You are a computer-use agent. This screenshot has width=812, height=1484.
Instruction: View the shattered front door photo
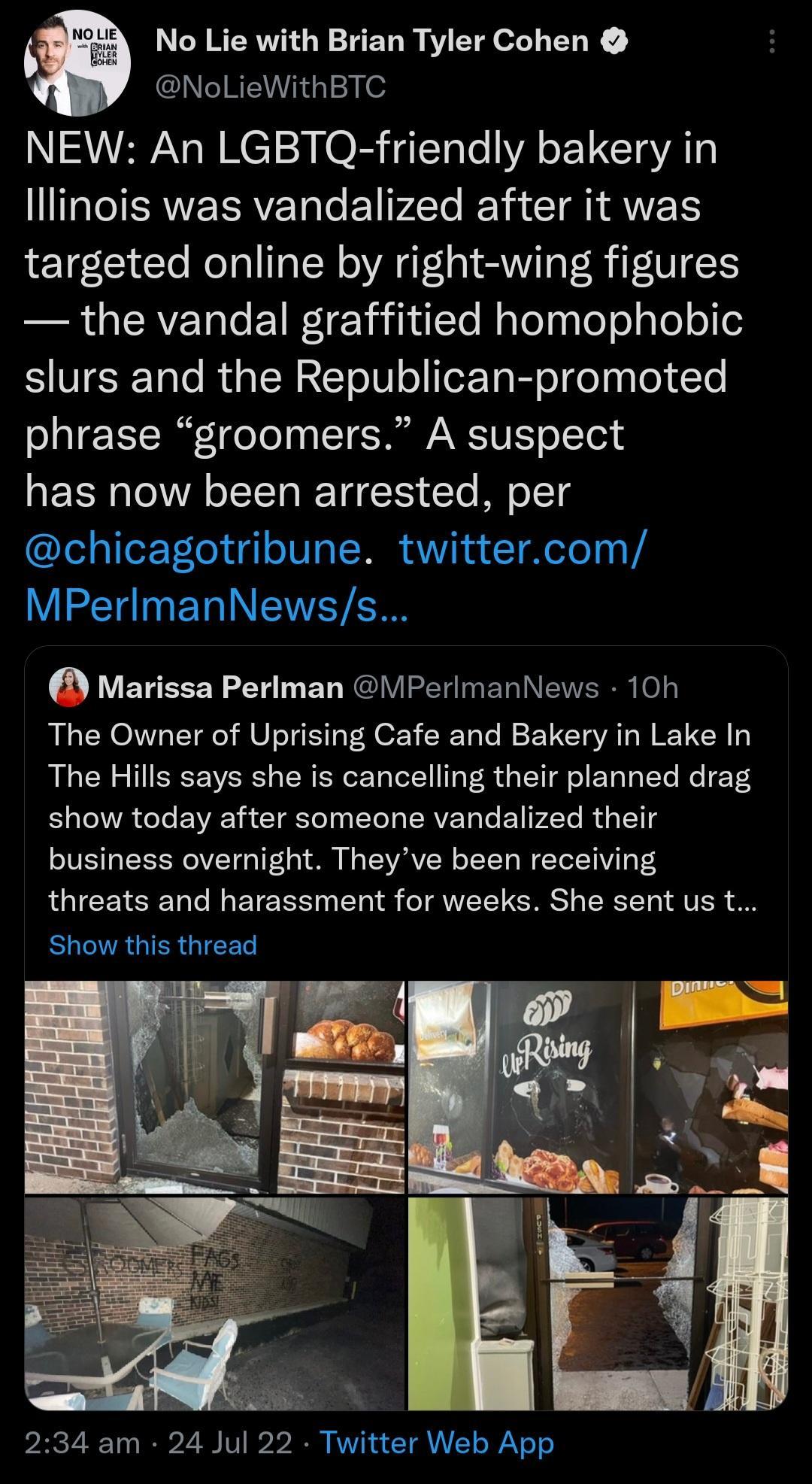(214, 1083)
